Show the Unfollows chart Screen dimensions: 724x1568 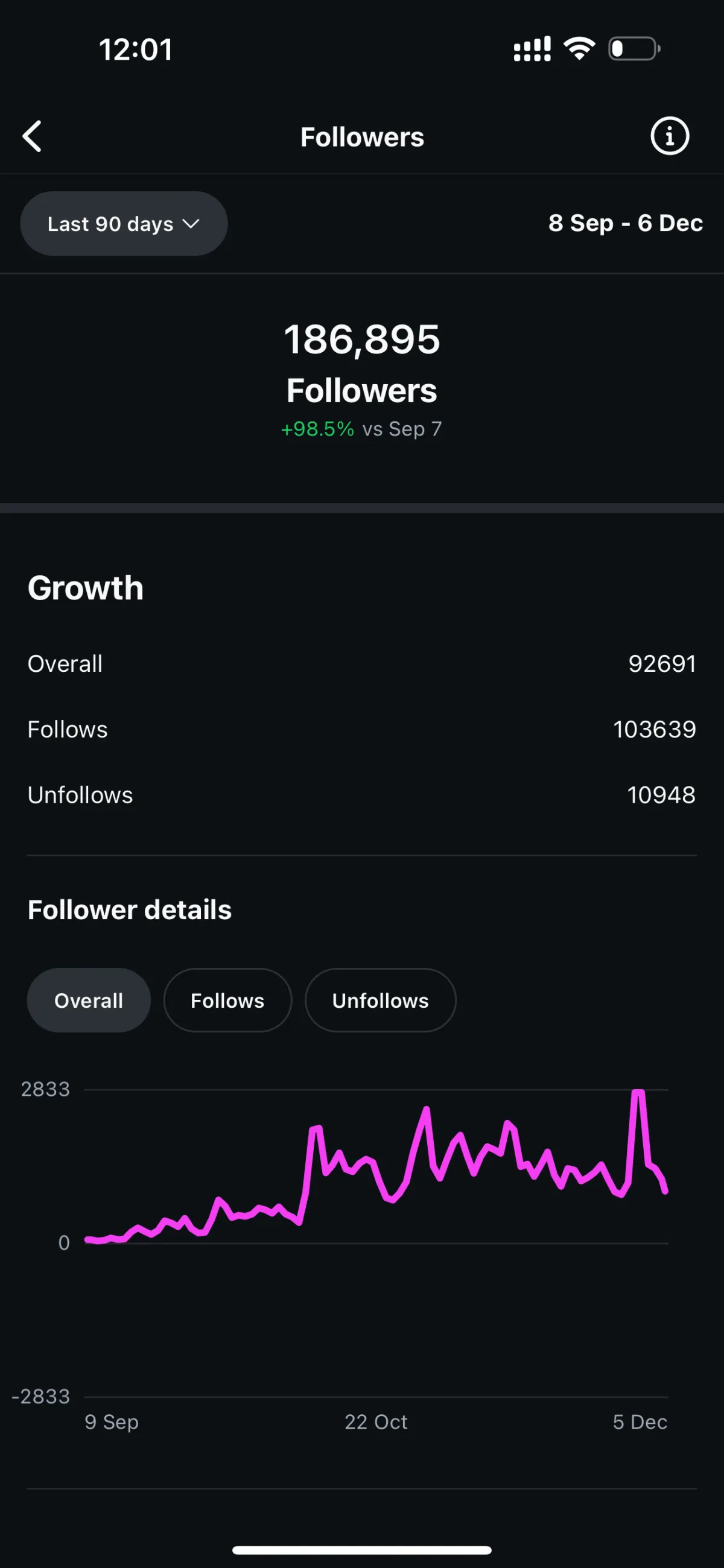(x=380, y=1000)
